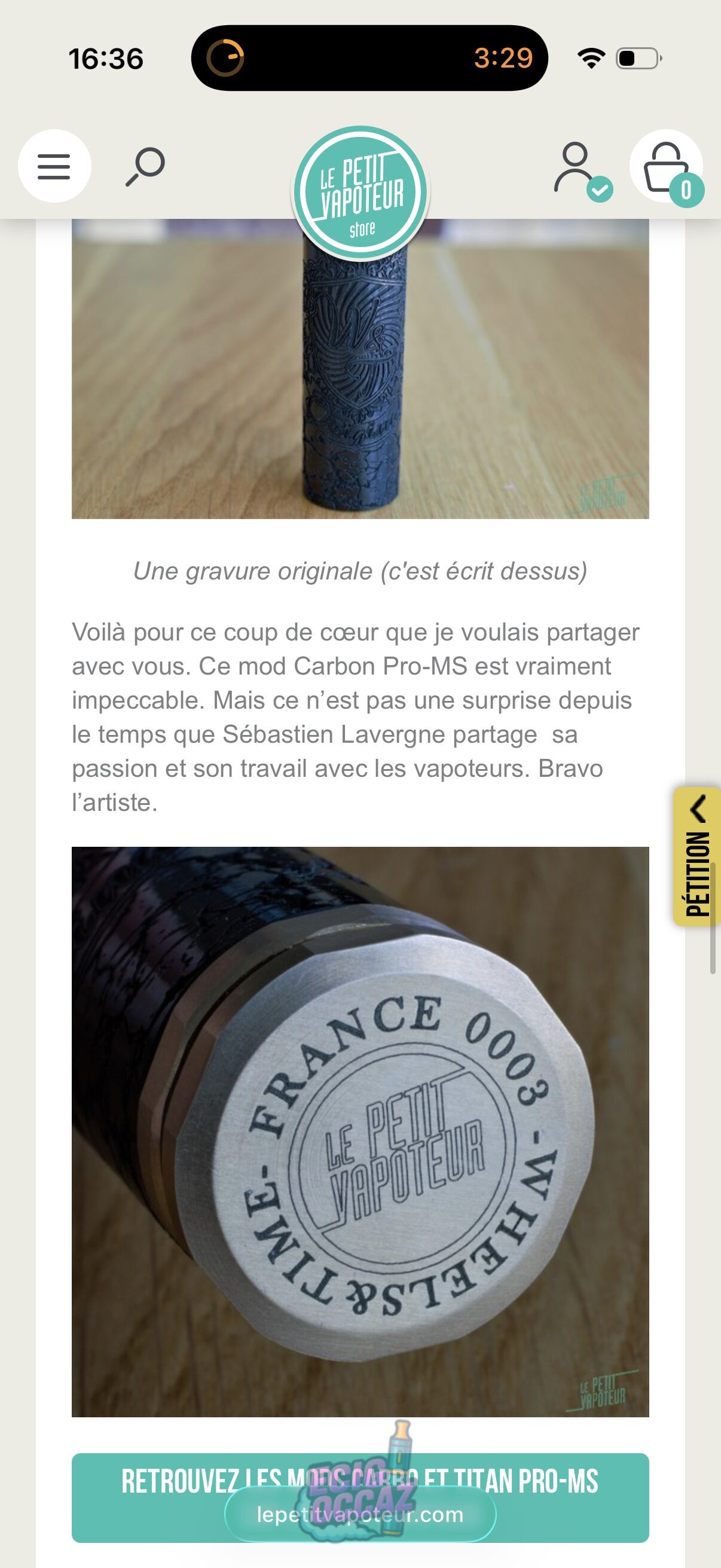Open the hamburger menu
The height and width of the screenshot is (1568, 721).
pos(54,166)
